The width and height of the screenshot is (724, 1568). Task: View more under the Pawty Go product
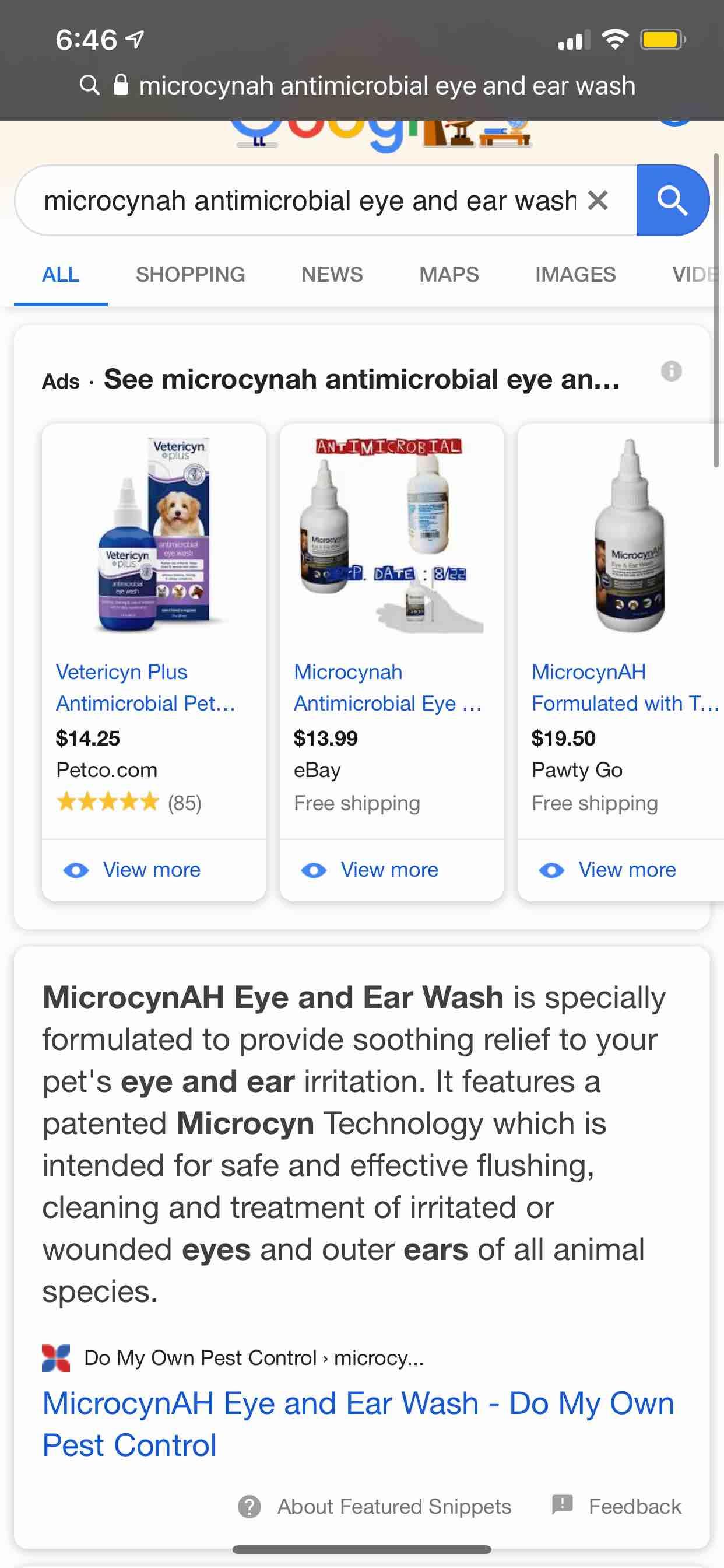point(627,870)
